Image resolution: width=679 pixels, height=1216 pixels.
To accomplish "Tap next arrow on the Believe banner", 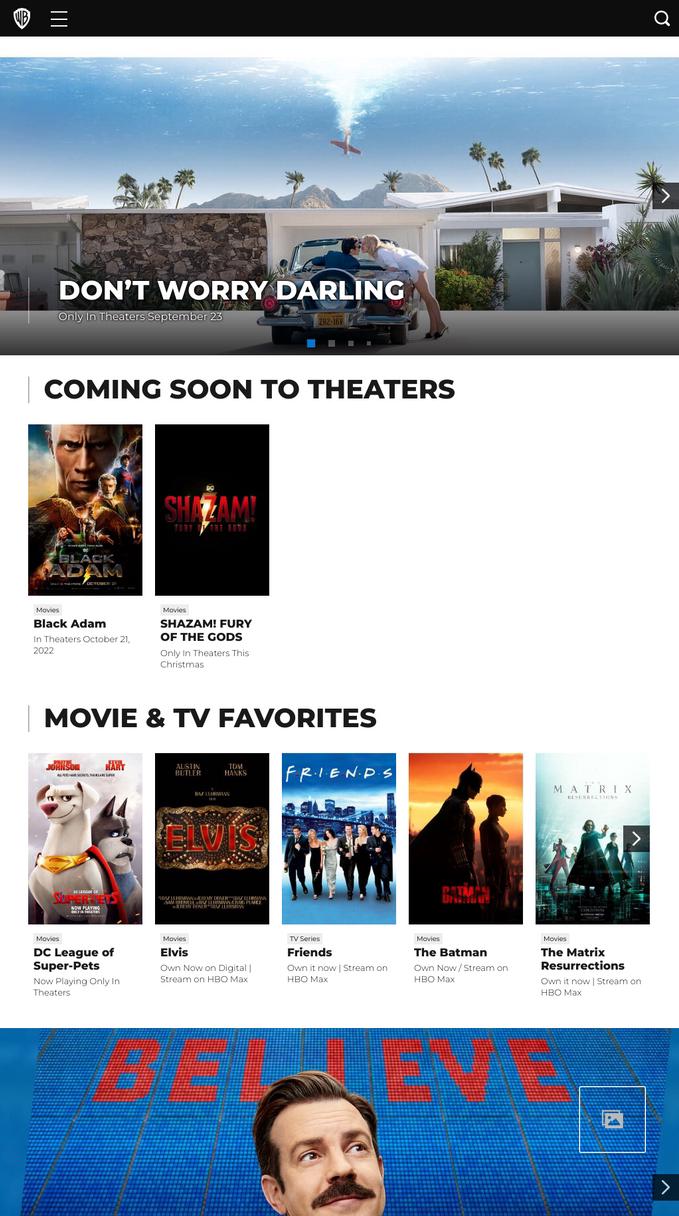I will (665, 1187).
